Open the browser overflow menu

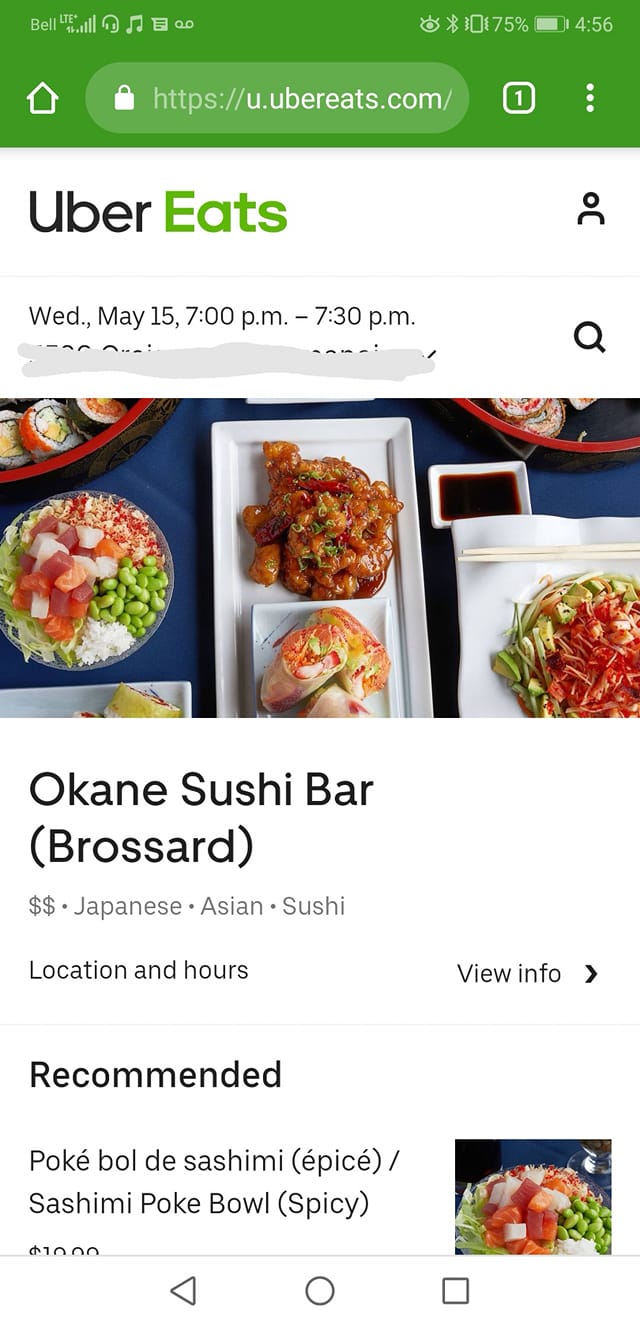pyautogui.click(x=590, y=98)
